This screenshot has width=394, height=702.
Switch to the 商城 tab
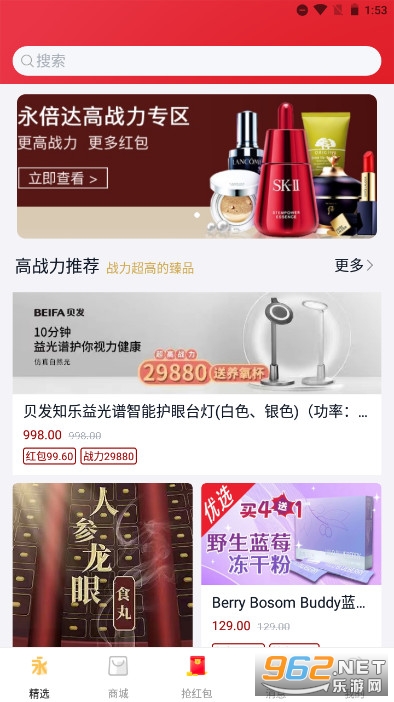click(118, 676)
